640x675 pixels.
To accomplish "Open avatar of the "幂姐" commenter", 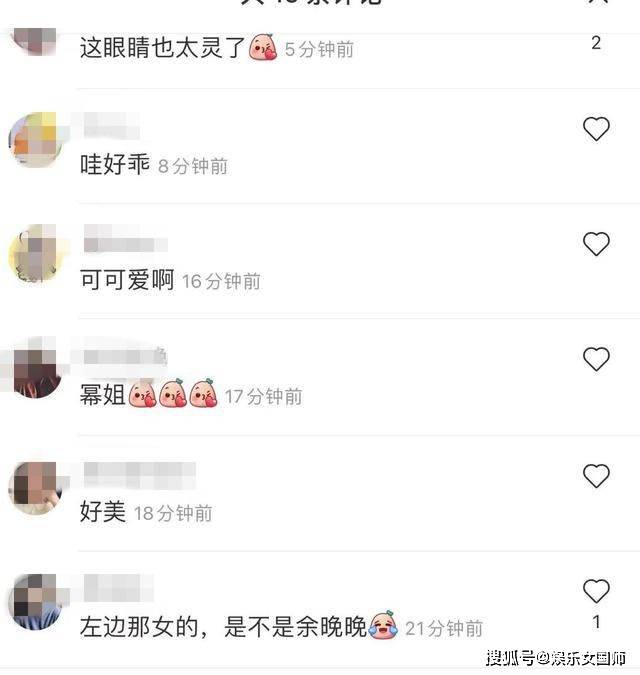I will [x=36, y=370].
